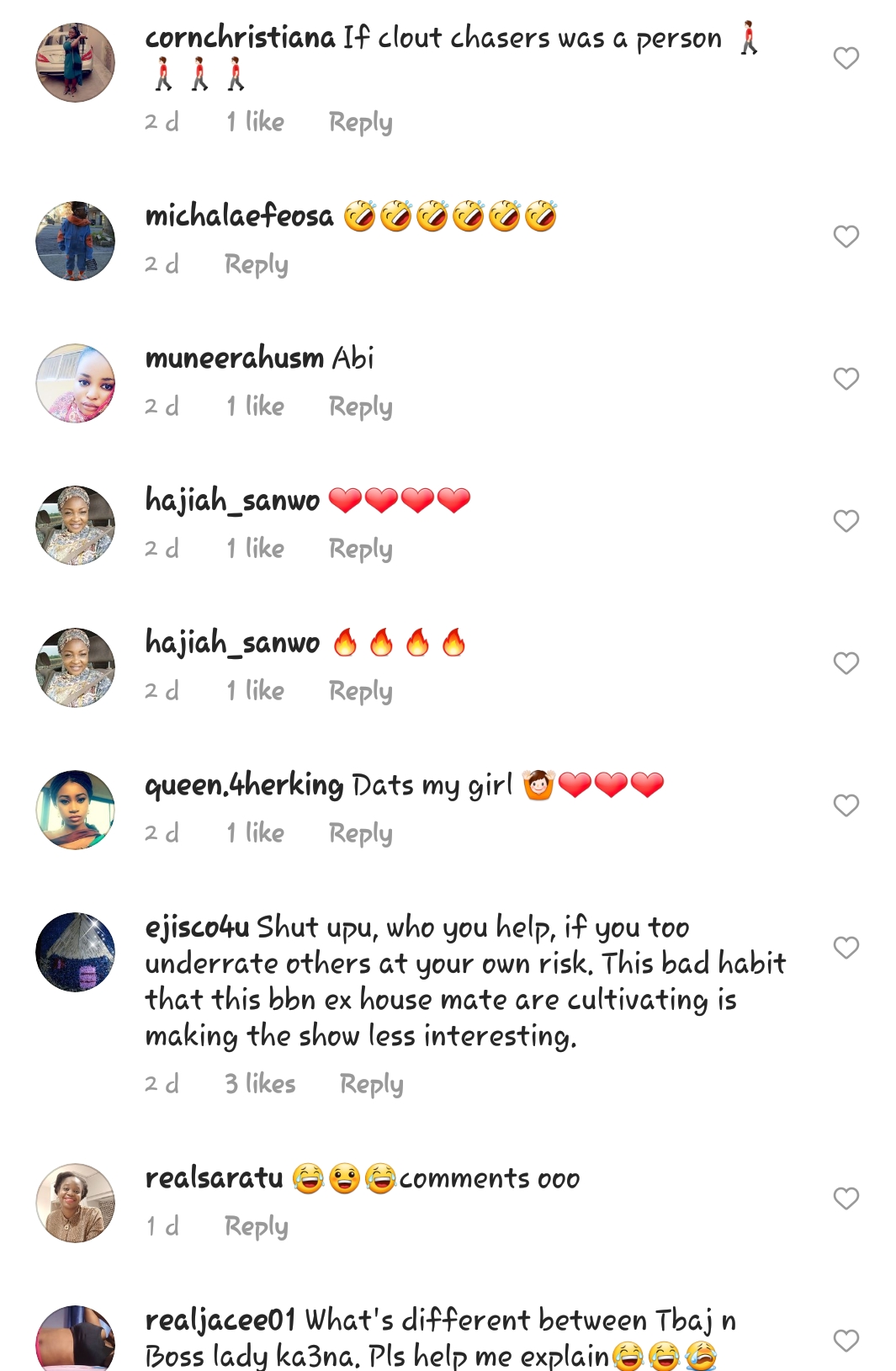Image resolution: width=896 pixels, height=1371 pixels.
Task: Reply to hajiah_sanwo's fire emoji comment
Action: click(360, 691)
